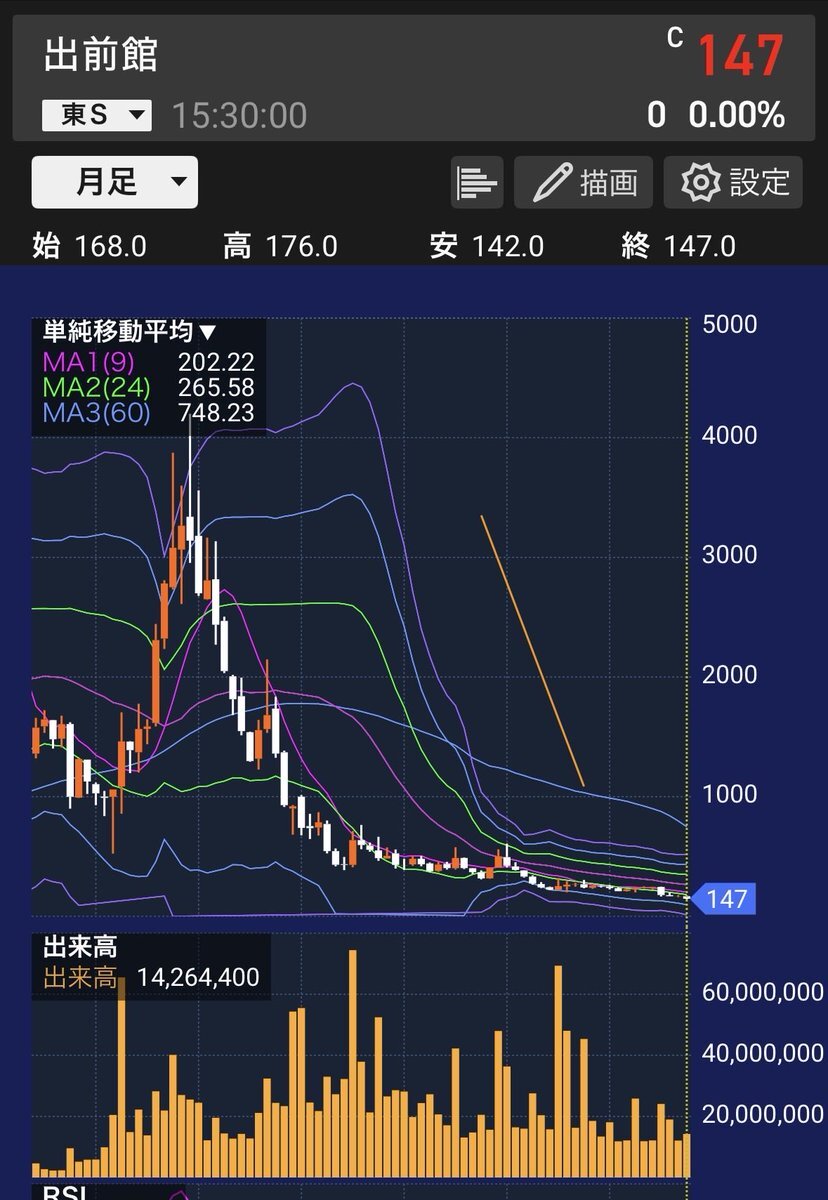Click the C close-session indicator above 147
The height and width of the screenshot is (1200, 828).
[674, 38]
